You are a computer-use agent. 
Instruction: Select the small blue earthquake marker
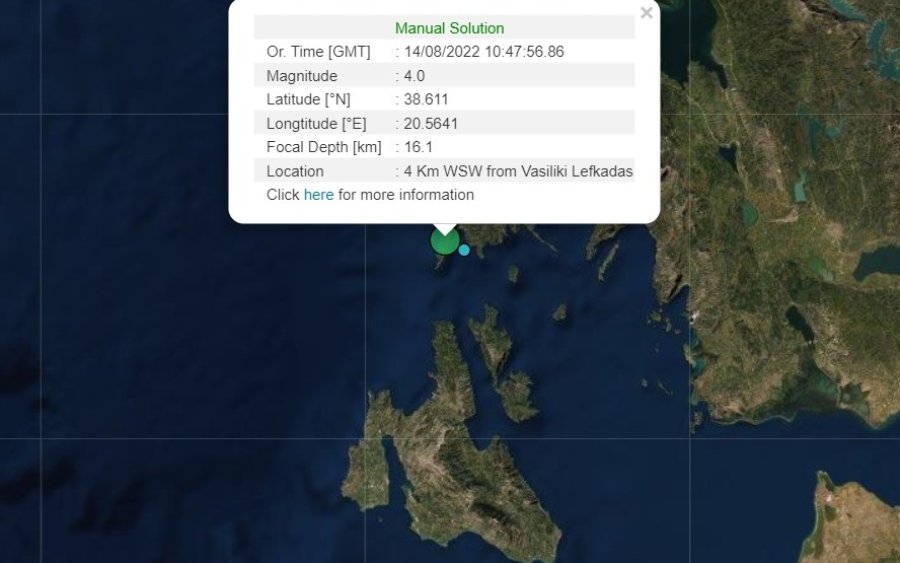point(464,250)
